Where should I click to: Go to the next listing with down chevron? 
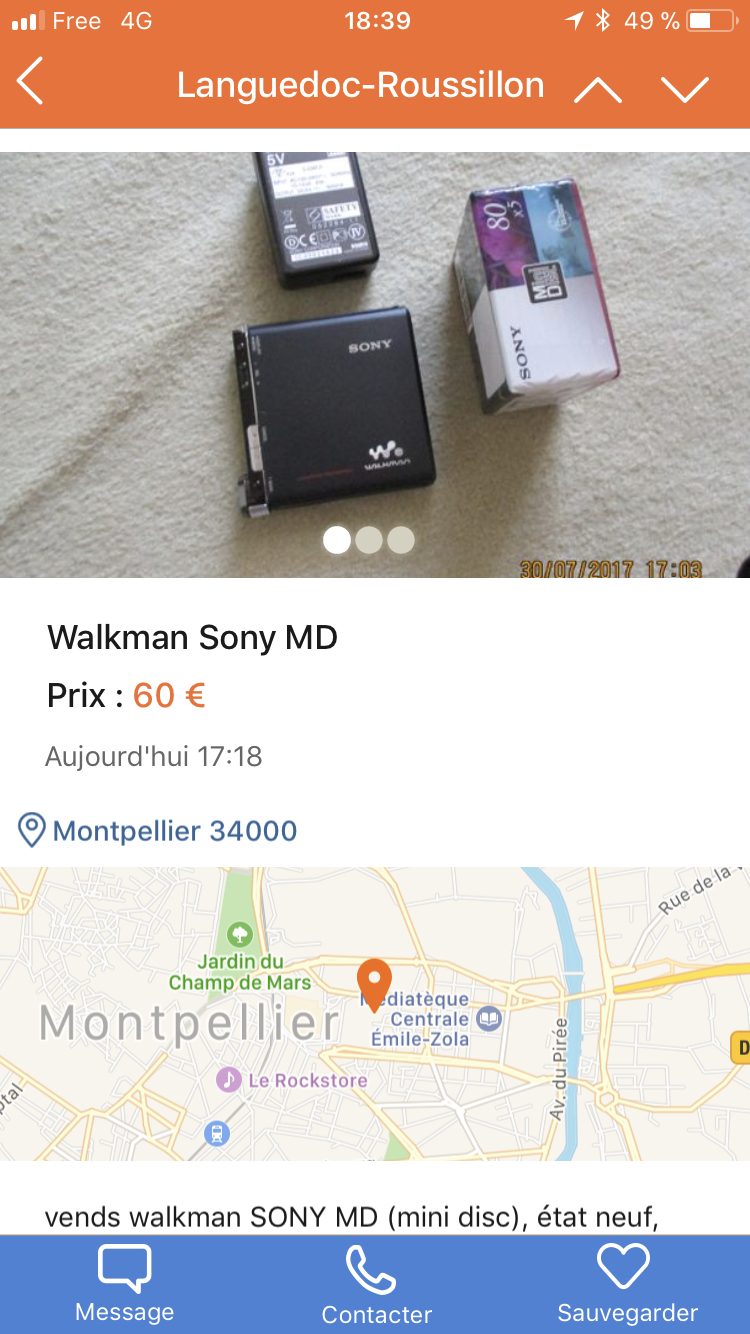point(685,90)
